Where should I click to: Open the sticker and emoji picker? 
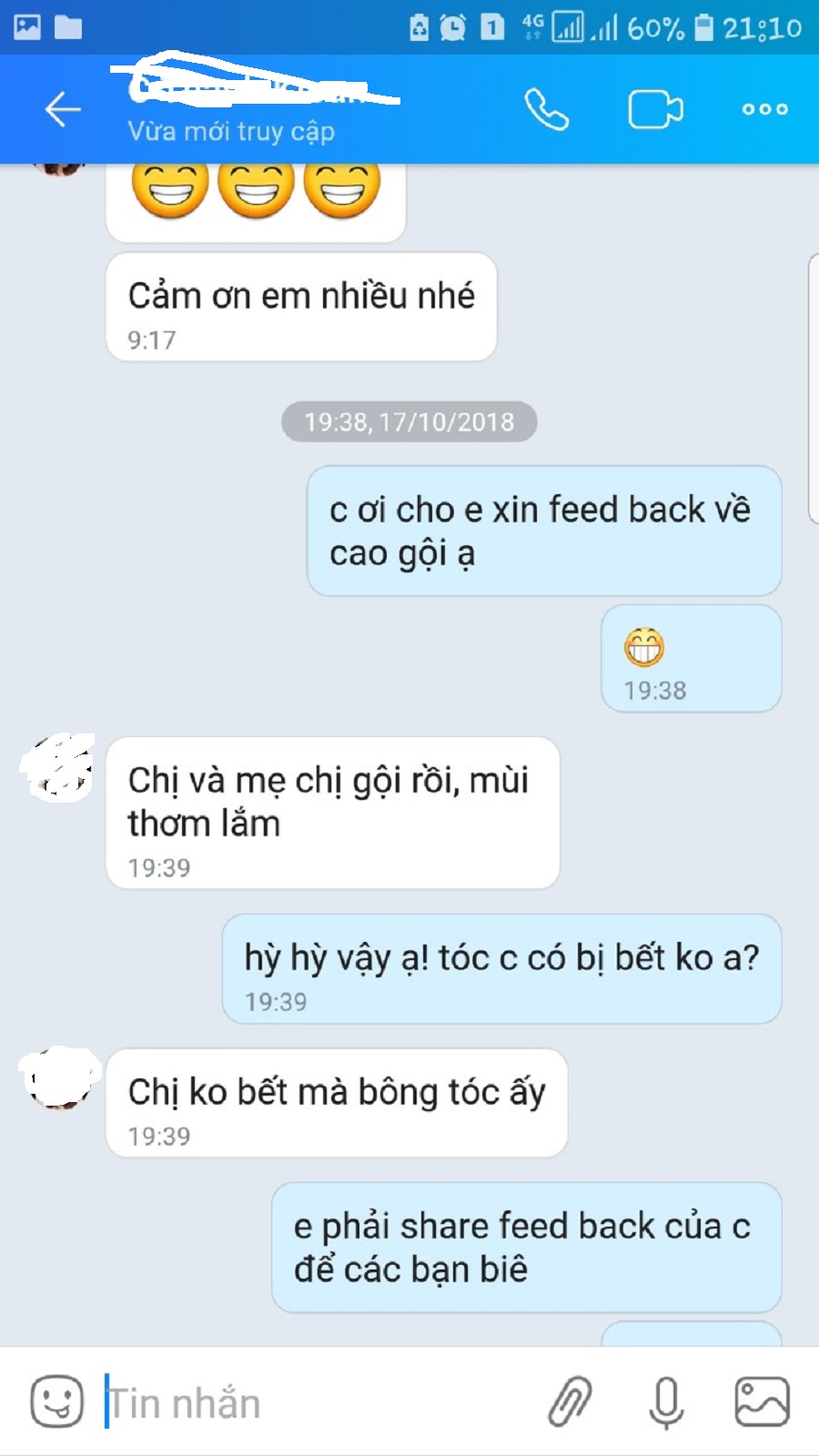(56, 1401)
